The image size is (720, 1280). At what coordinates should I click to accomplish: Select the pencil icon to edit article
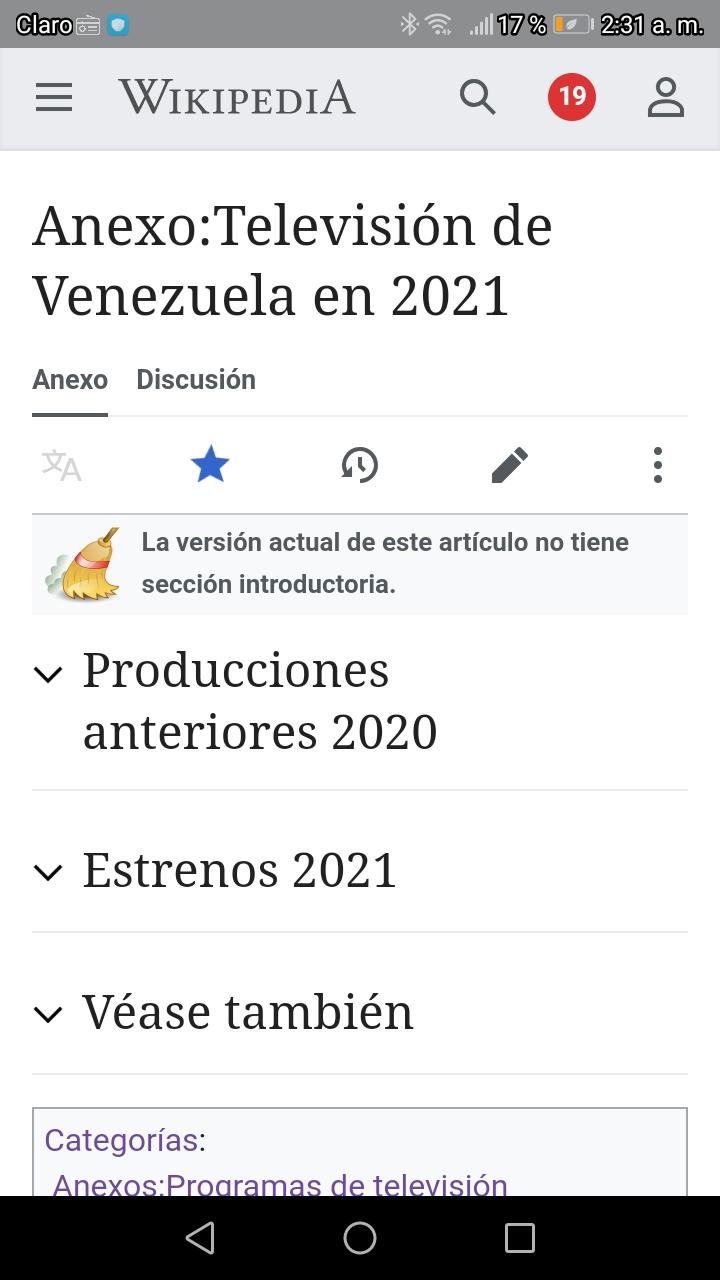pyautogui.click(x=509, y=464)
